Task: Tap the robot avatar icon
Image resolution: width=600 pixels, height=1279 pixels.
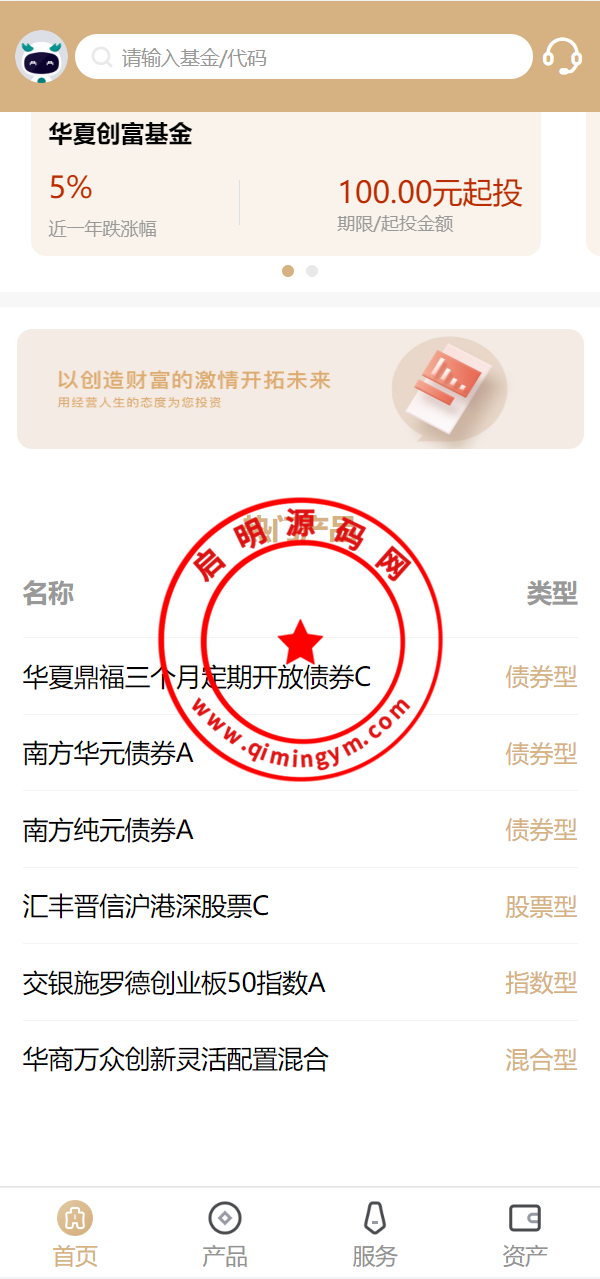Action: pos(41,57)
